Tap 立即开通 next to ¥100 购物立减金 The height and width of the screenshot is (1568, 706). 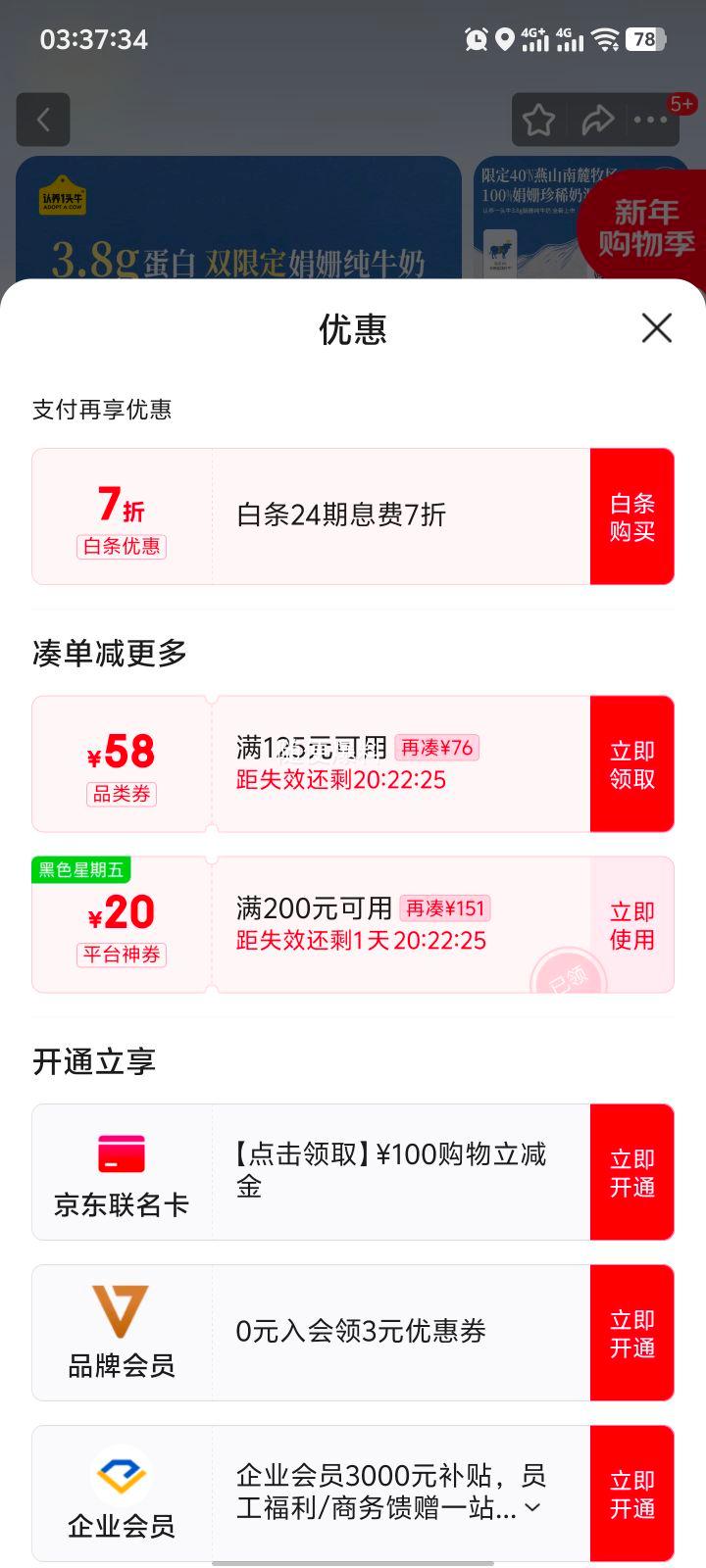click(x=632, y=1170)
